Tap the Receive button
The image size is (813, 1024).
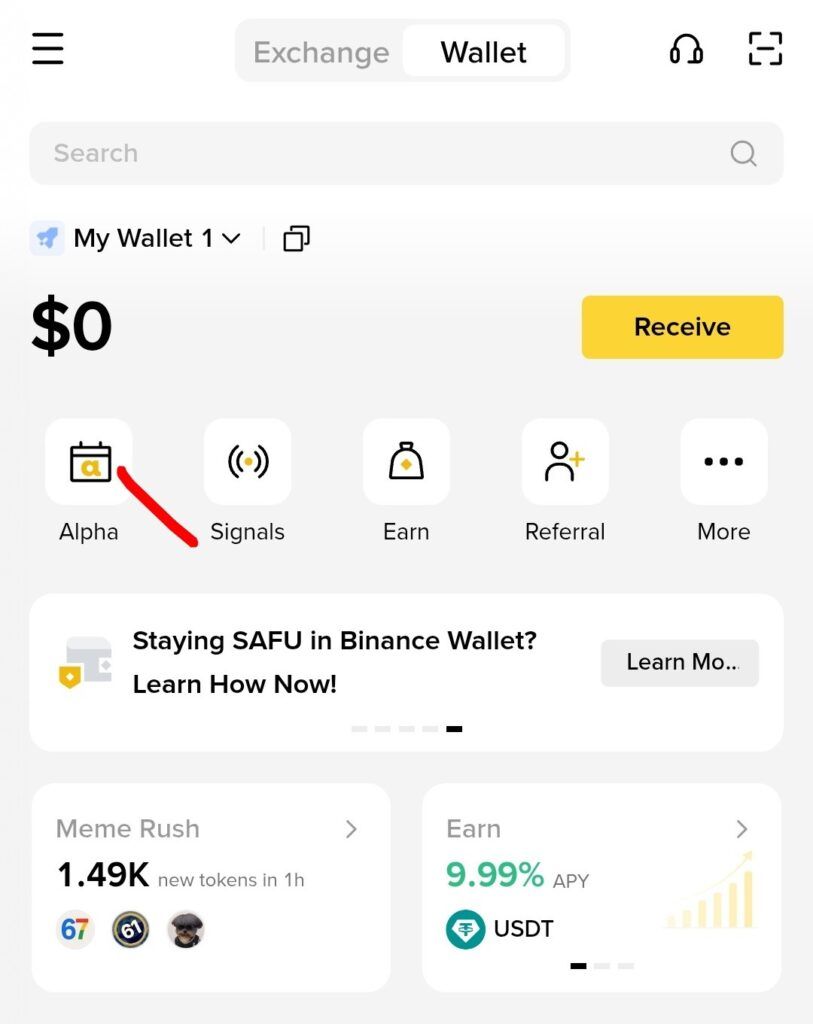point(682,326)
